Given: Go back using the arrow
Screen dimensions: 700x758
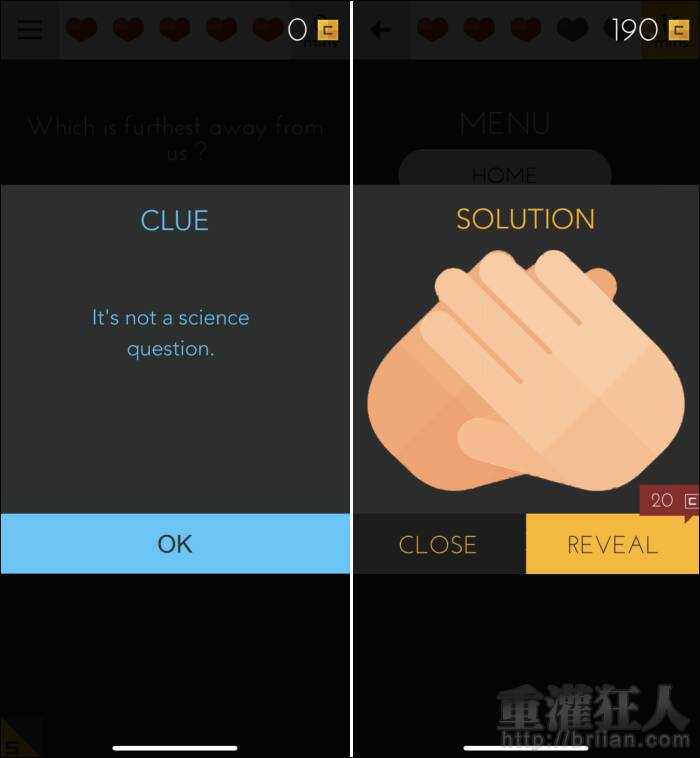Looking at the screenshot, I should pyautogui.click(x=381, y=30).
